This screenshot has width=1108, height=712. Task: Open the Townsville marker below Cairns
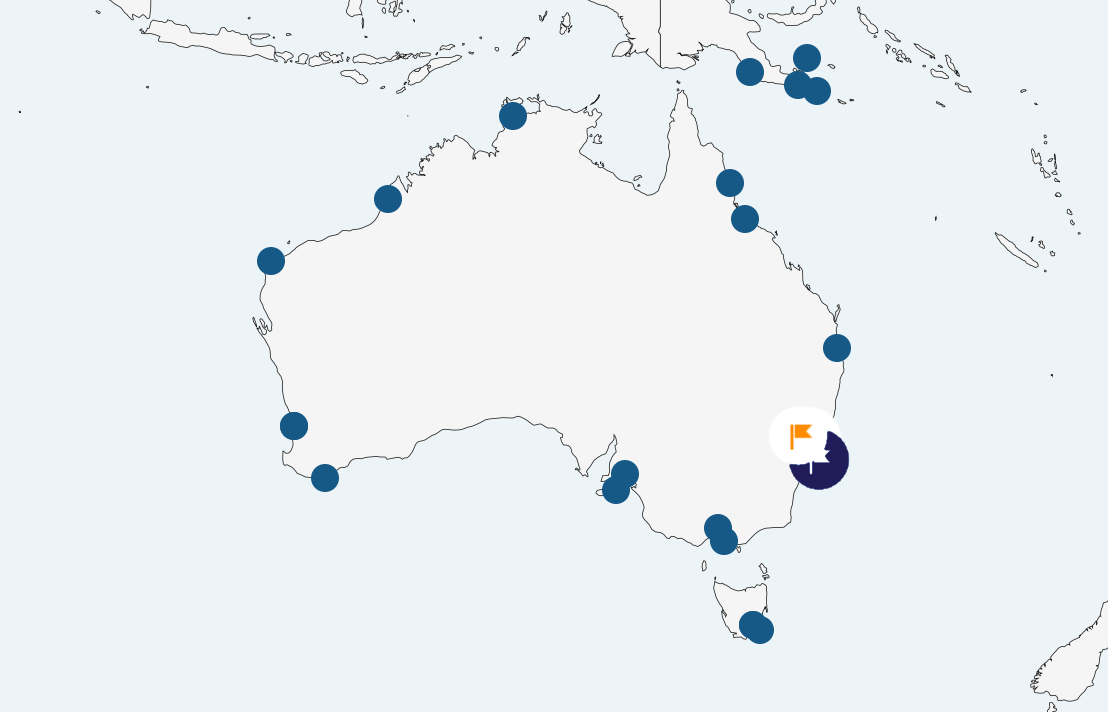click(745, 219)
